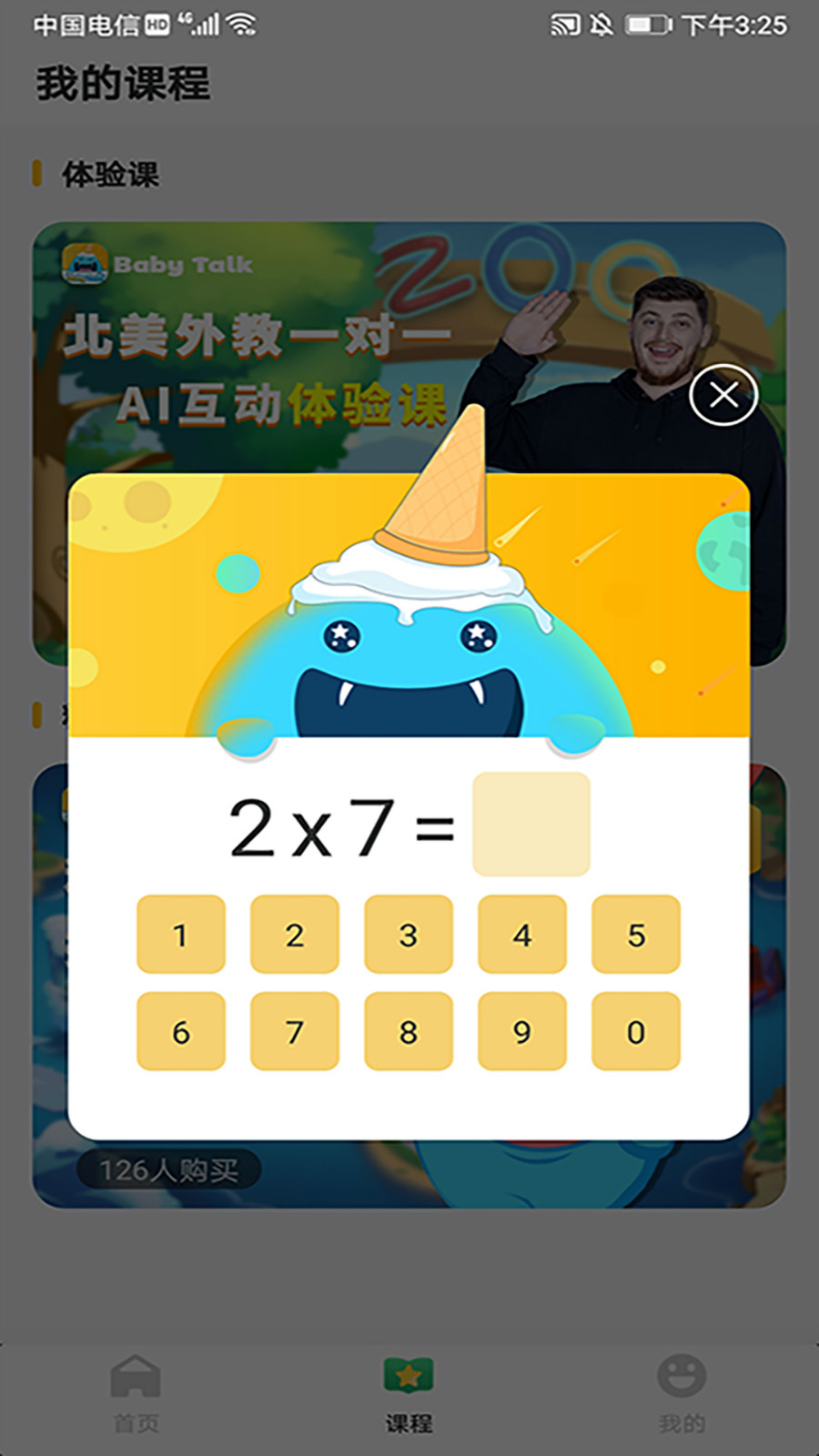Select number 8 button
The image size is (819, 1456).
(408, 1032)
